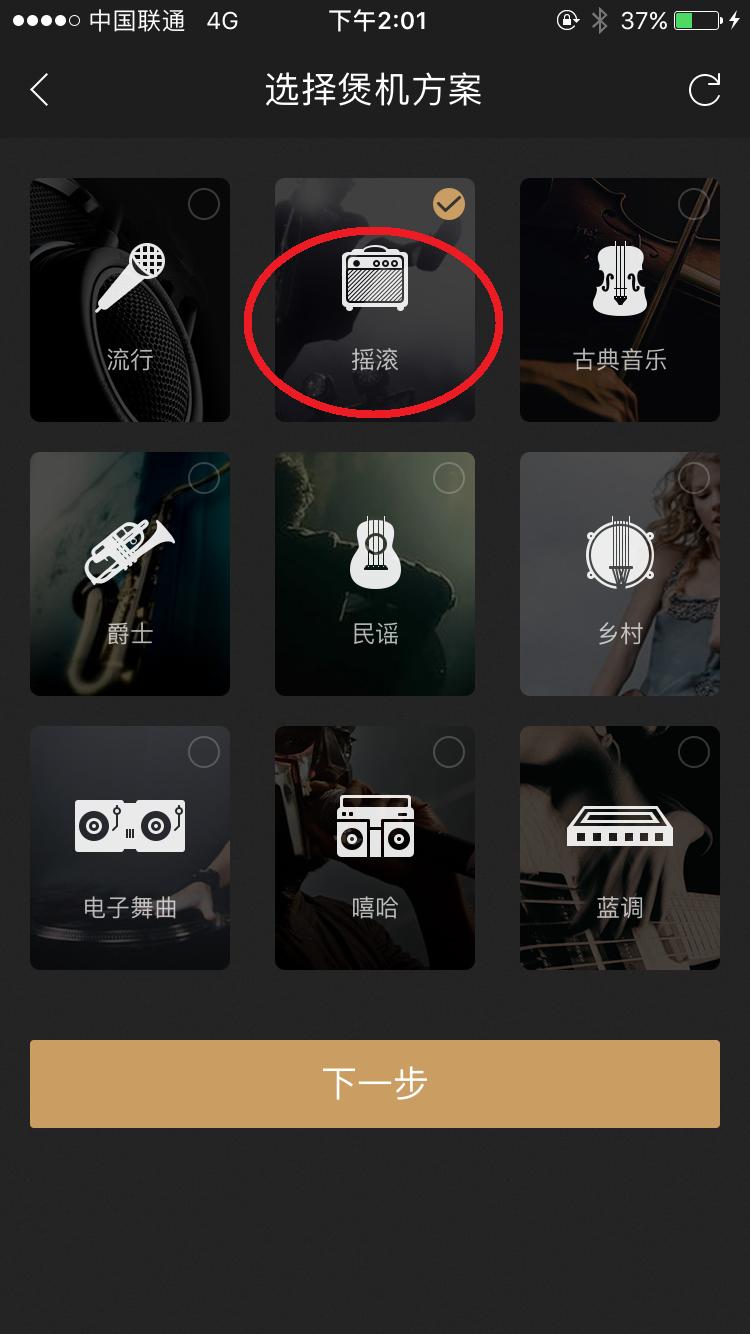Check the selection circle on 爵士

tap(204, 478)
